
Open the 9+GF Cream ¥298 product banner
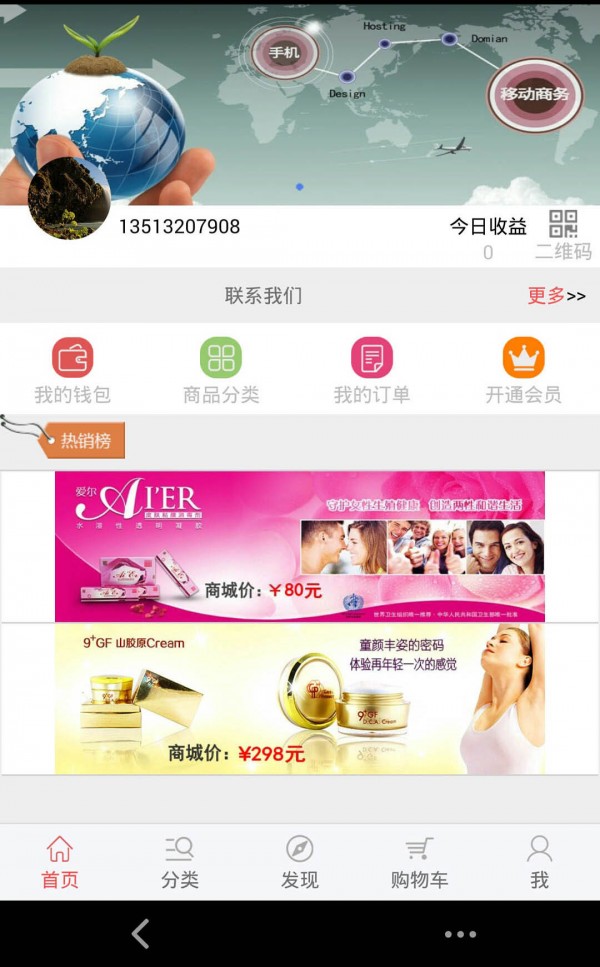300,699
